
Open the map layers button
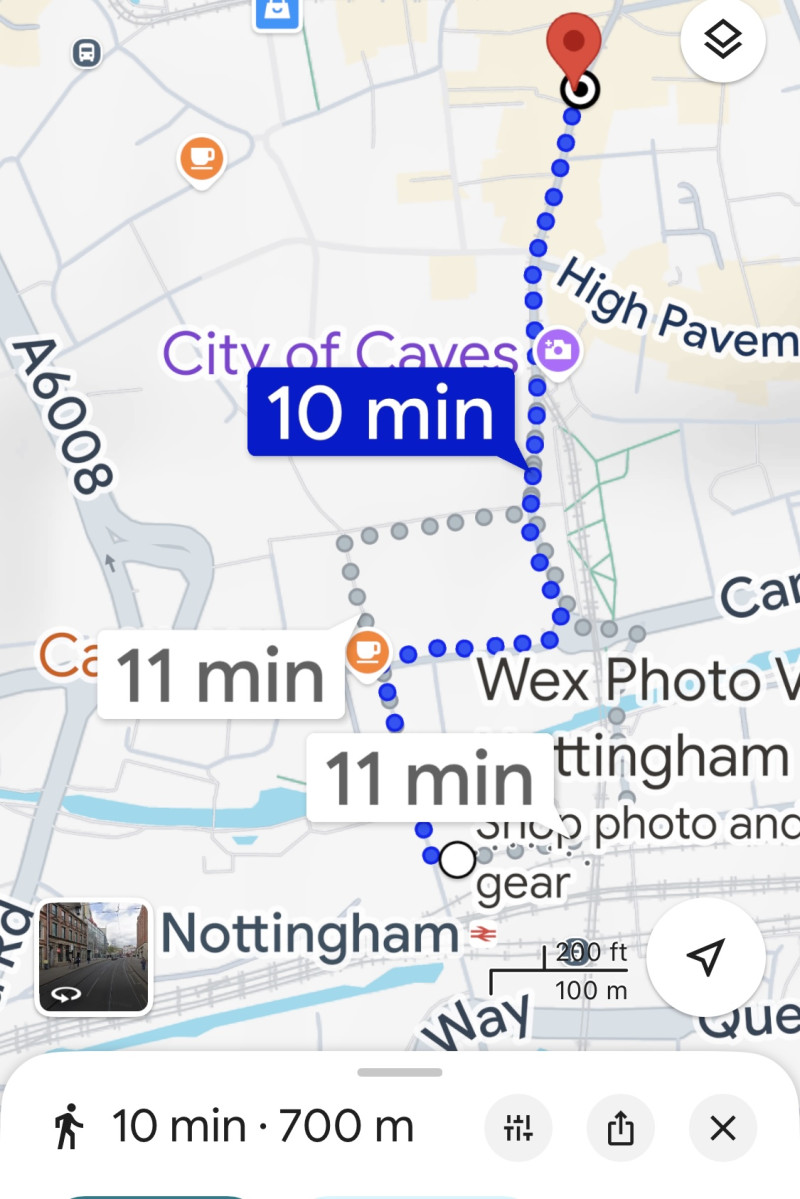coord(722,41)
